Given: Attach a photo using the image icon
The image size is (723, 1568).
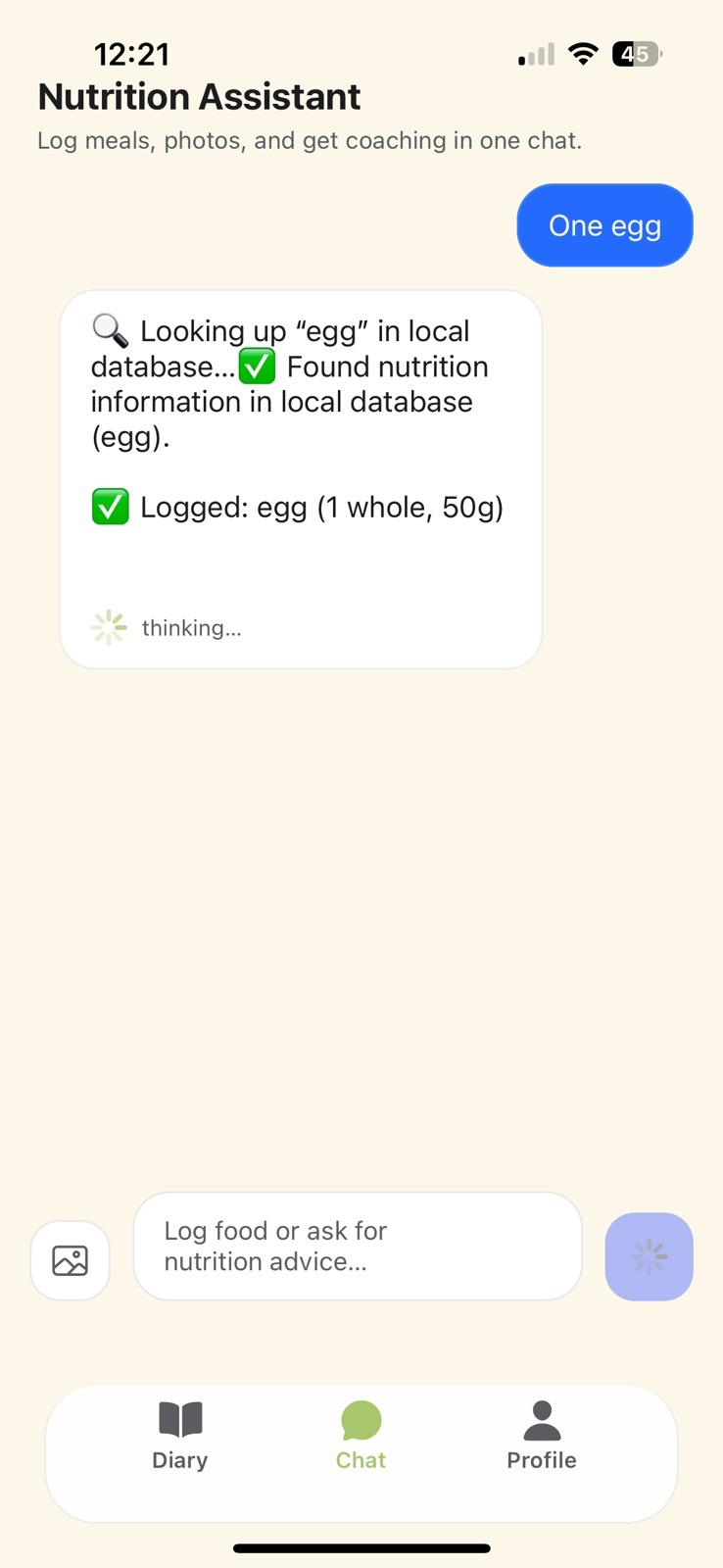Looking at the screenshot, I should 70,1259.
